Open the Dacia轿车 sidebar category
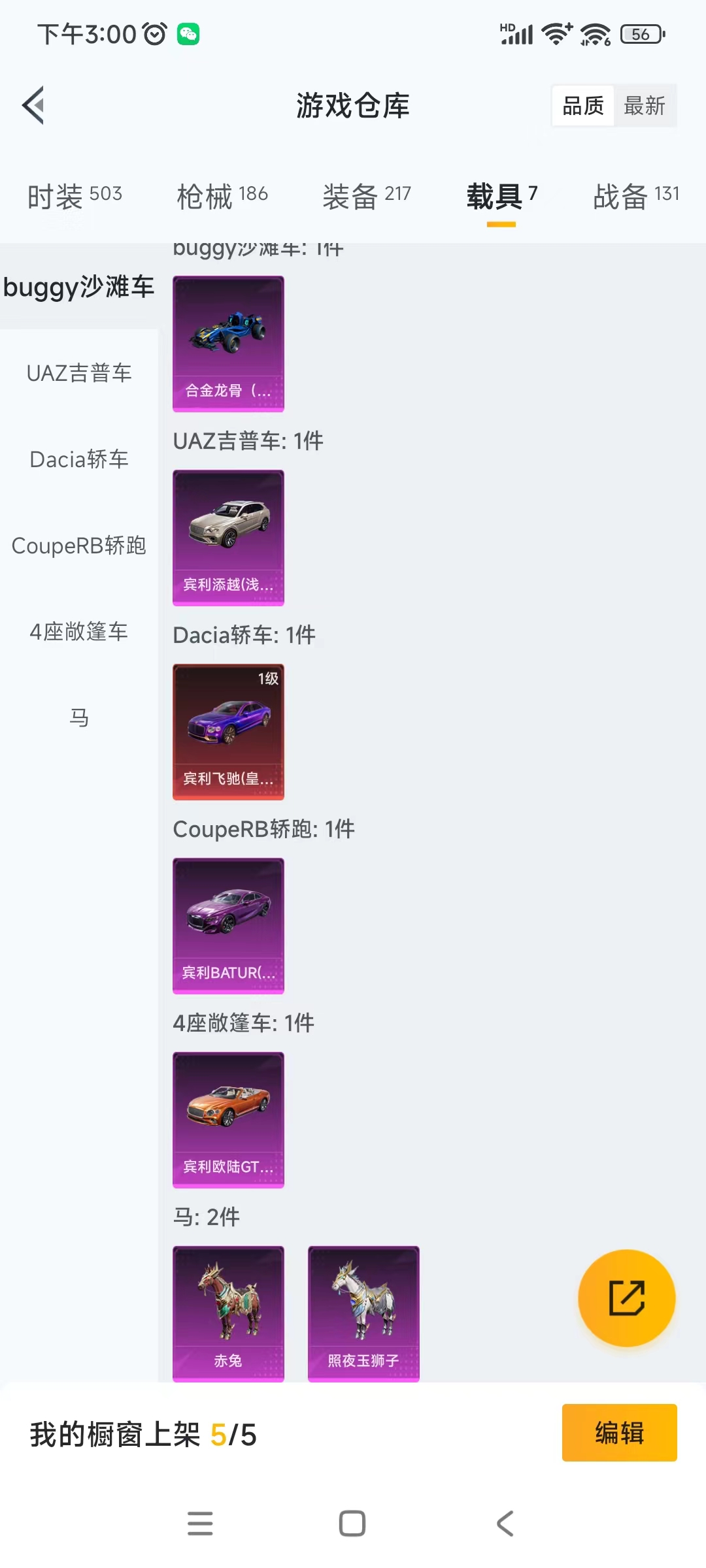Viewport: 706px width, 1568px height. [x=79, y=459]
